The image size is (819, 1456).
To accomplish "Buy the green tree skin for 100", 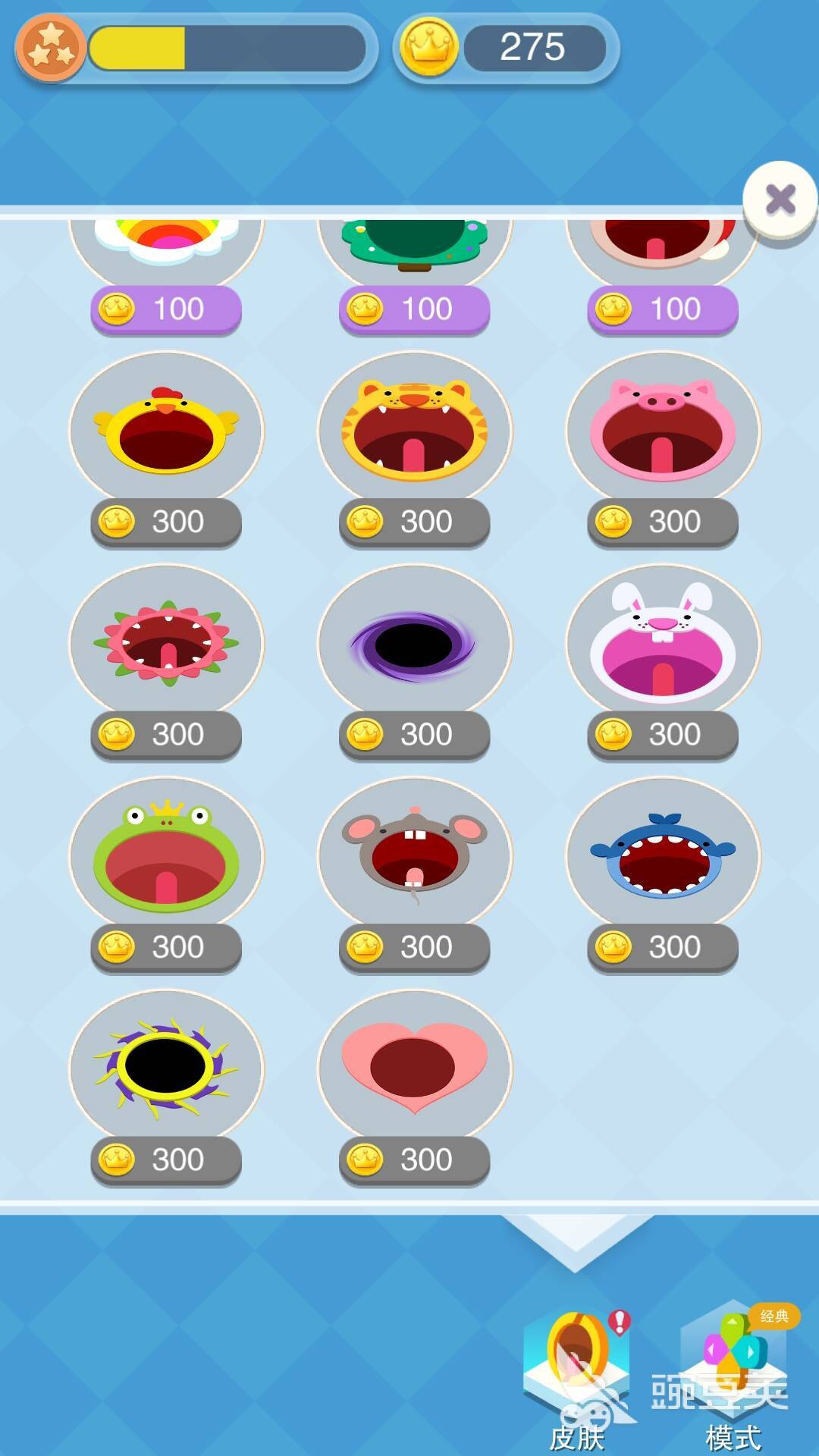I will [x=414, y=309].
